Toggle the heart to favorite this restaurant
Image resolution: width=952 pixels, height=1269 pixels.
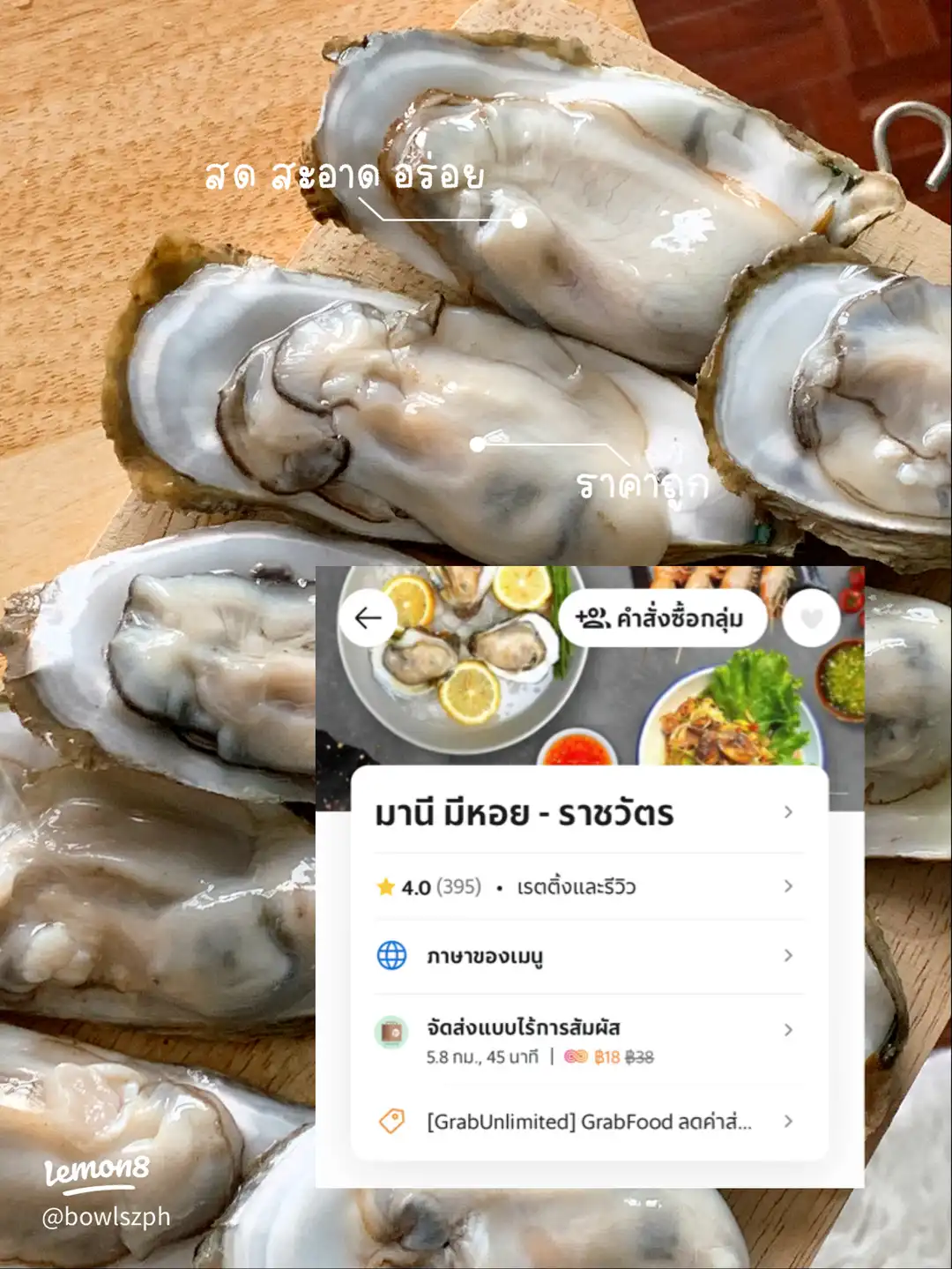(x=809, y=617)
